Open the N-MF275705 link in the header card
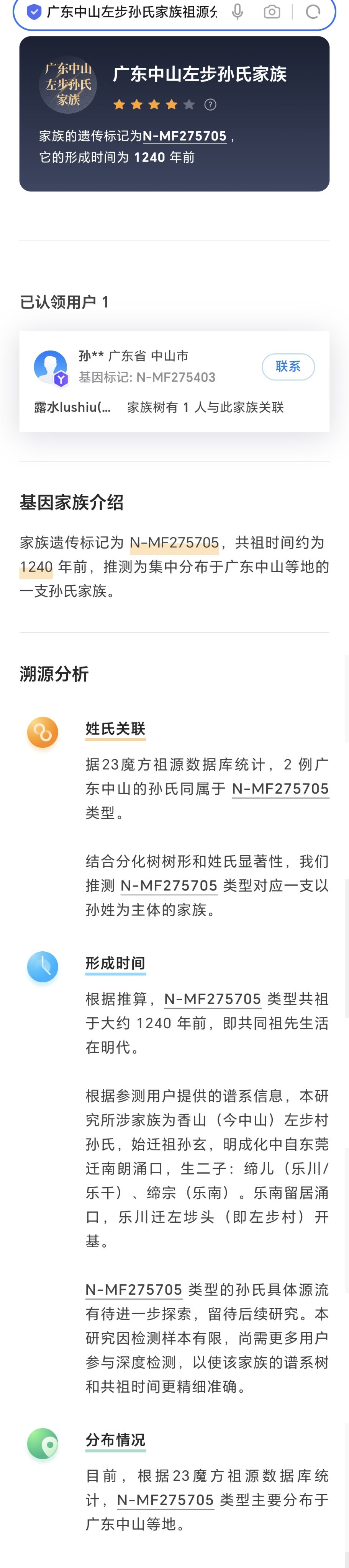The height and width of the screenshot is (1568, 349). 185,136
